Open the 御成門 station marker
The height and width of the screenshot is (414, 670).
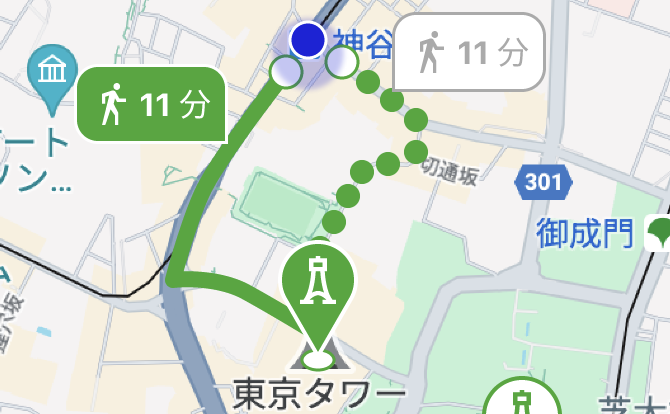[659, 234]
